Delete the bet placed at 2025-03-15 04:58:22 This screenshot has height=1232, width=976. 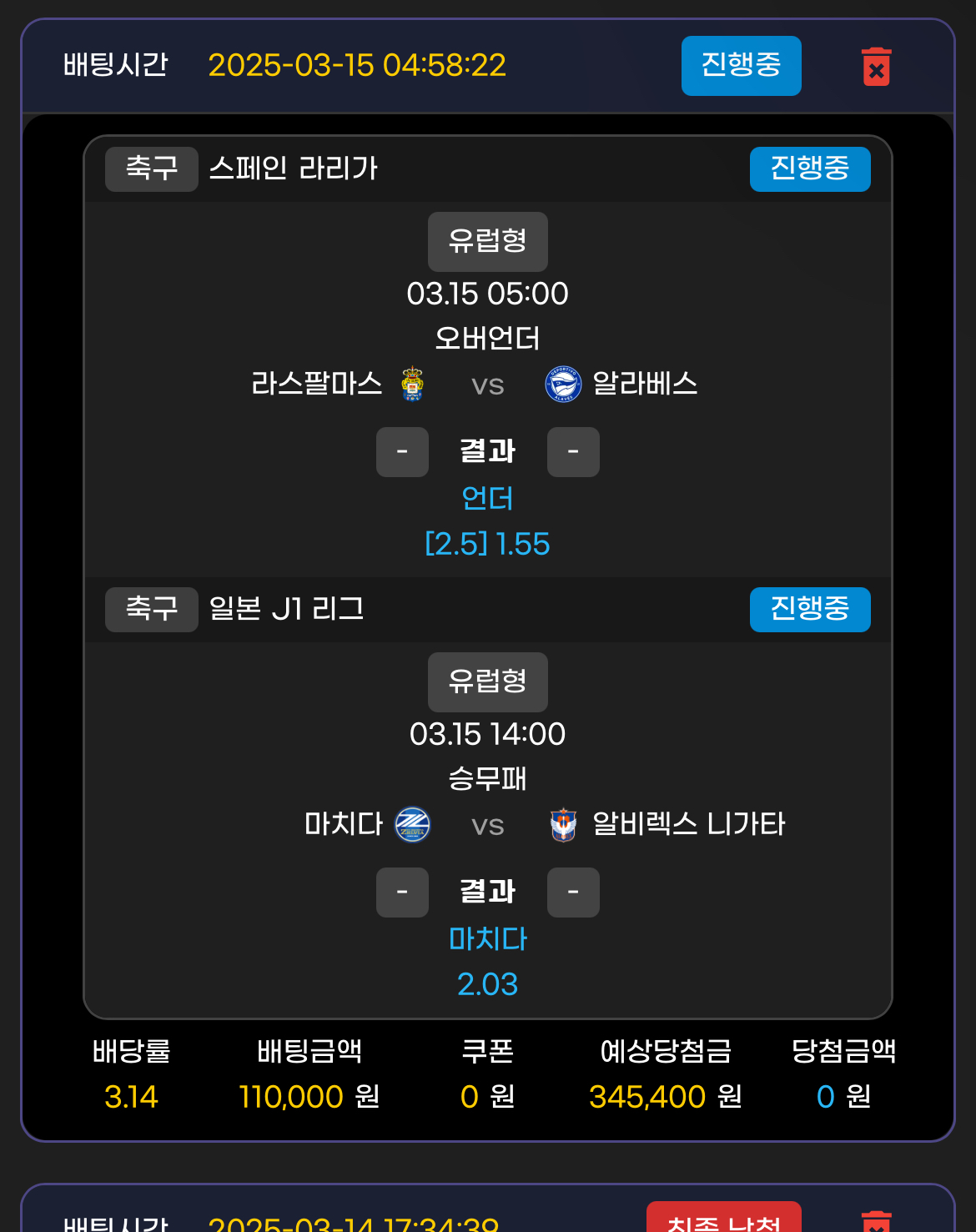(x=876, y=67)
